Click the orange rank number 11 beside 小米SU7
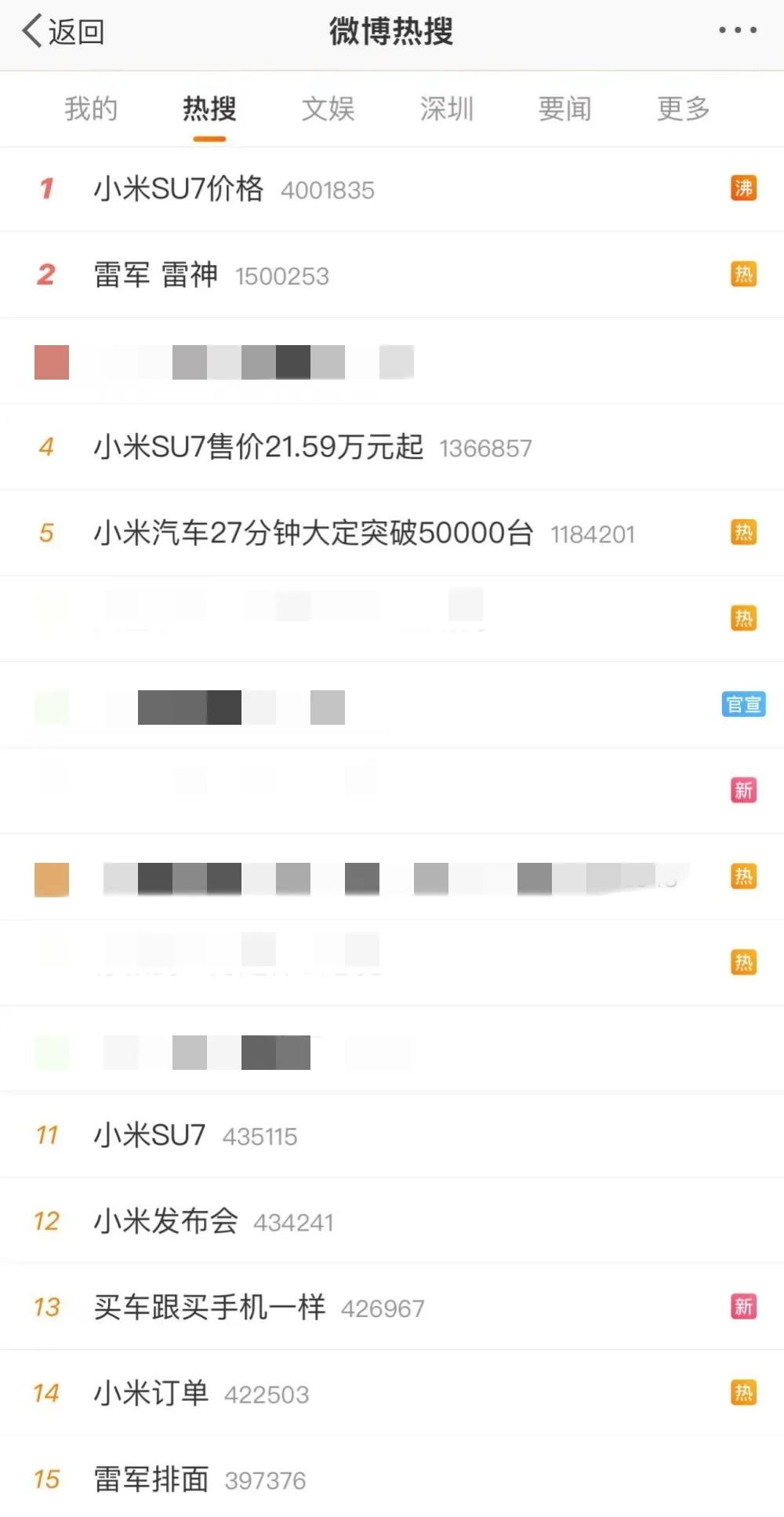 pyautogui.click(x=45, y=1134)
